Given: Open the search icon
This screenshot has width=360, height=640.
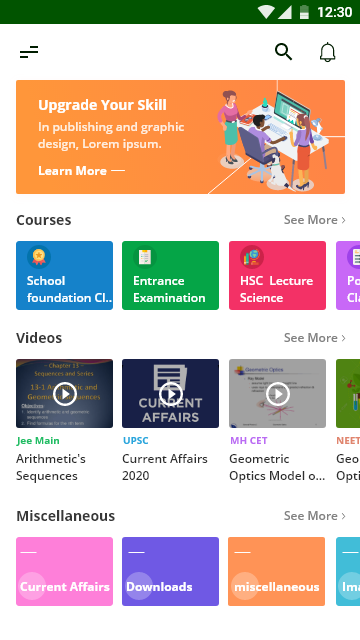Looking at the screenshot, I should point(283,52).
